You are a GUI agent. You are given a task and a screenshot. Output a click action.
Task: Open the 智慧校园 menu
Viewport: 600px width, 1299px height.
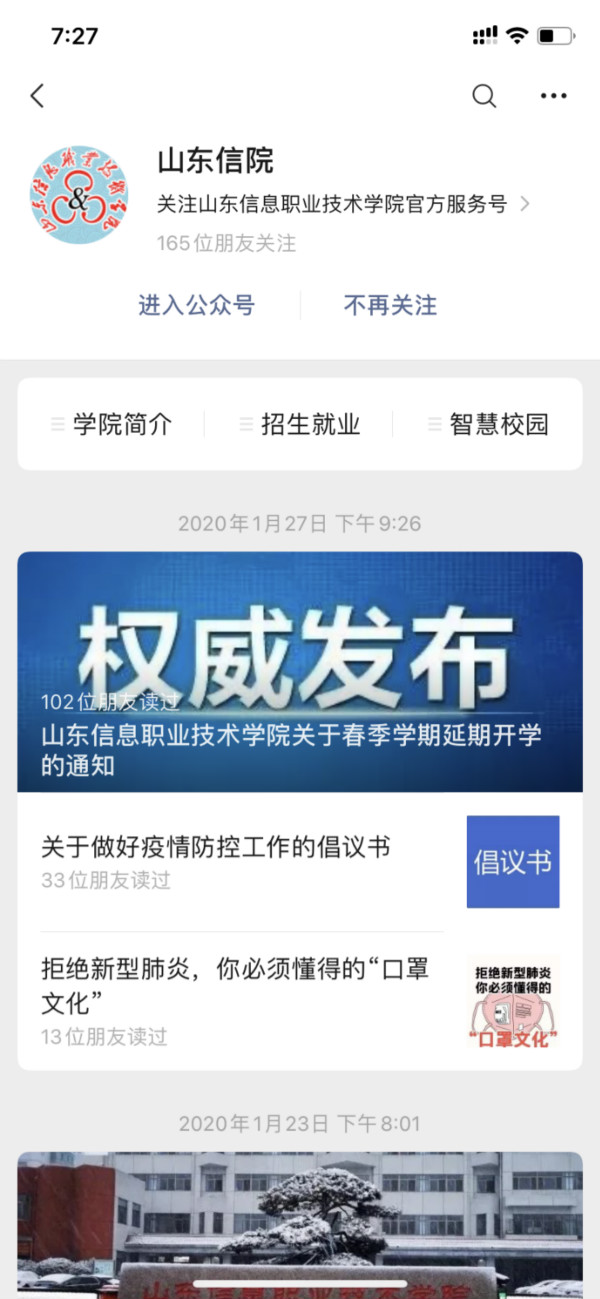coord(488,424)
